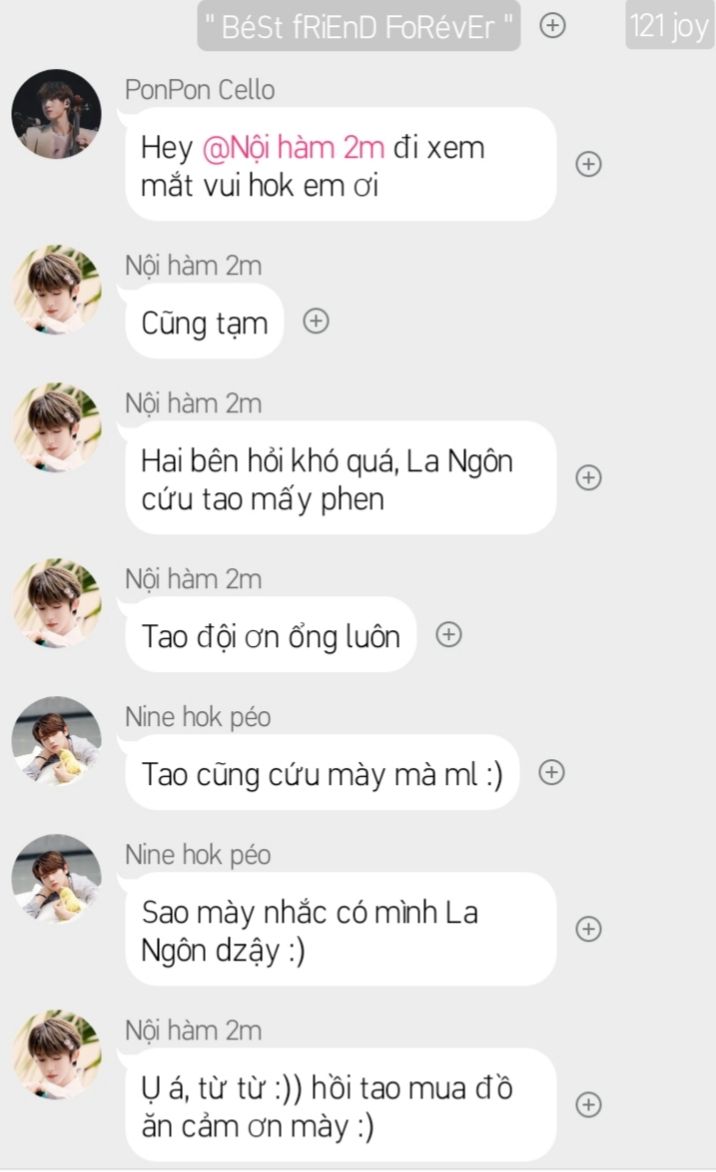The image size is (716, 1172).
Task: Tap the plus icon next to "Hey @Nội hàm 2m" message
Action: tap(588, 164)
